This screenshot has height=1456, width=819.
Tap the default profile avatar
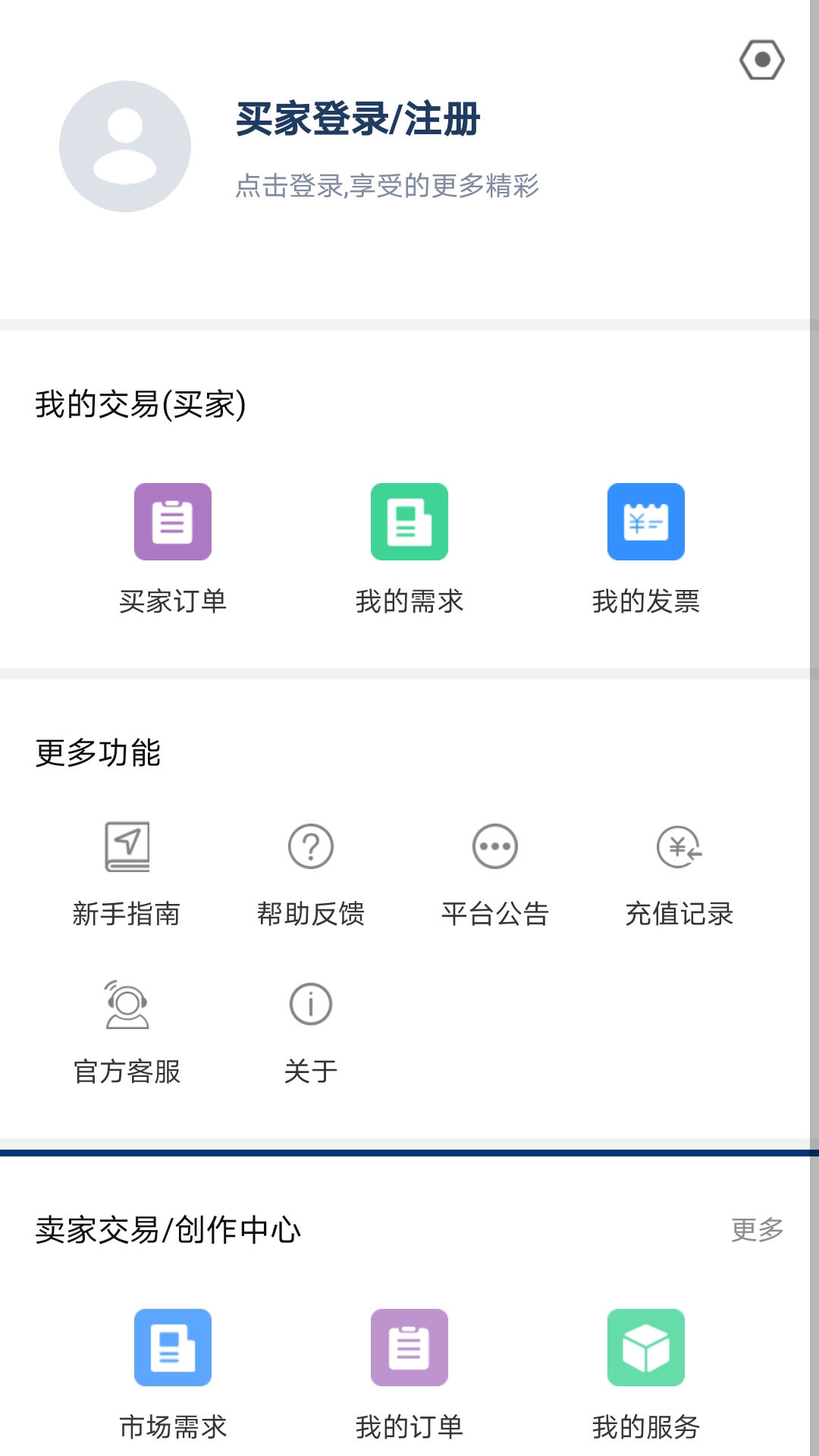click(125, 146)
